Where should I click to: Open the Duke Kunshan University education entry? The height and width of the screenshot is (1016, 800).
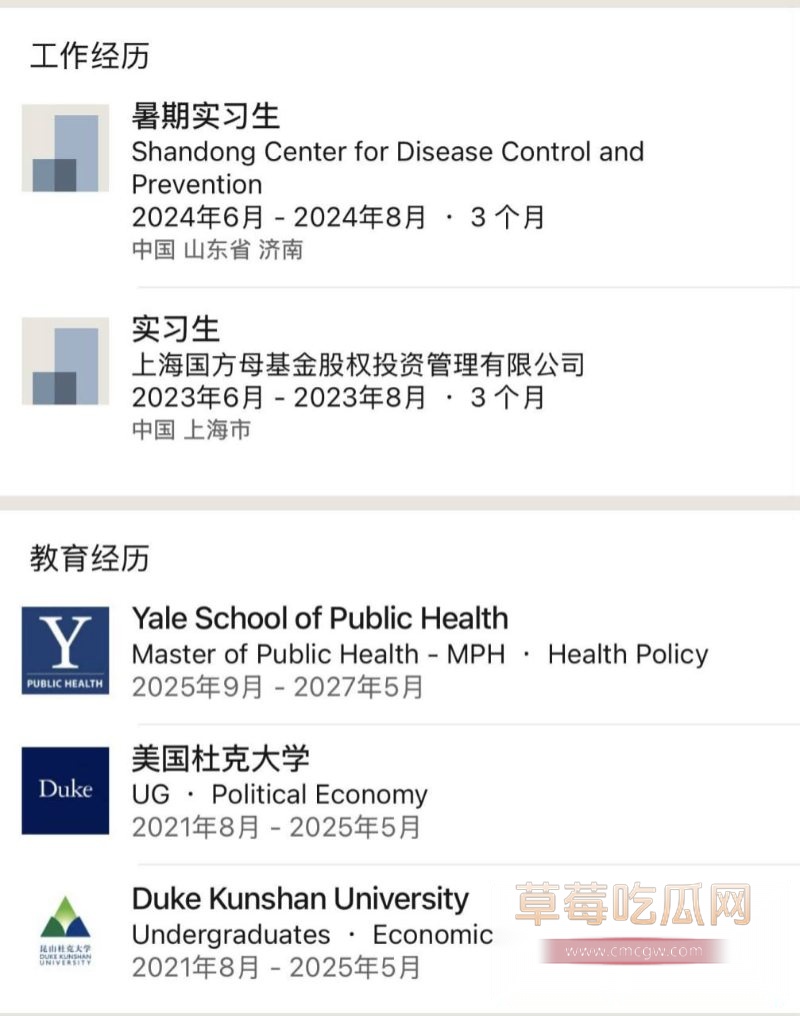pos(300,898)
